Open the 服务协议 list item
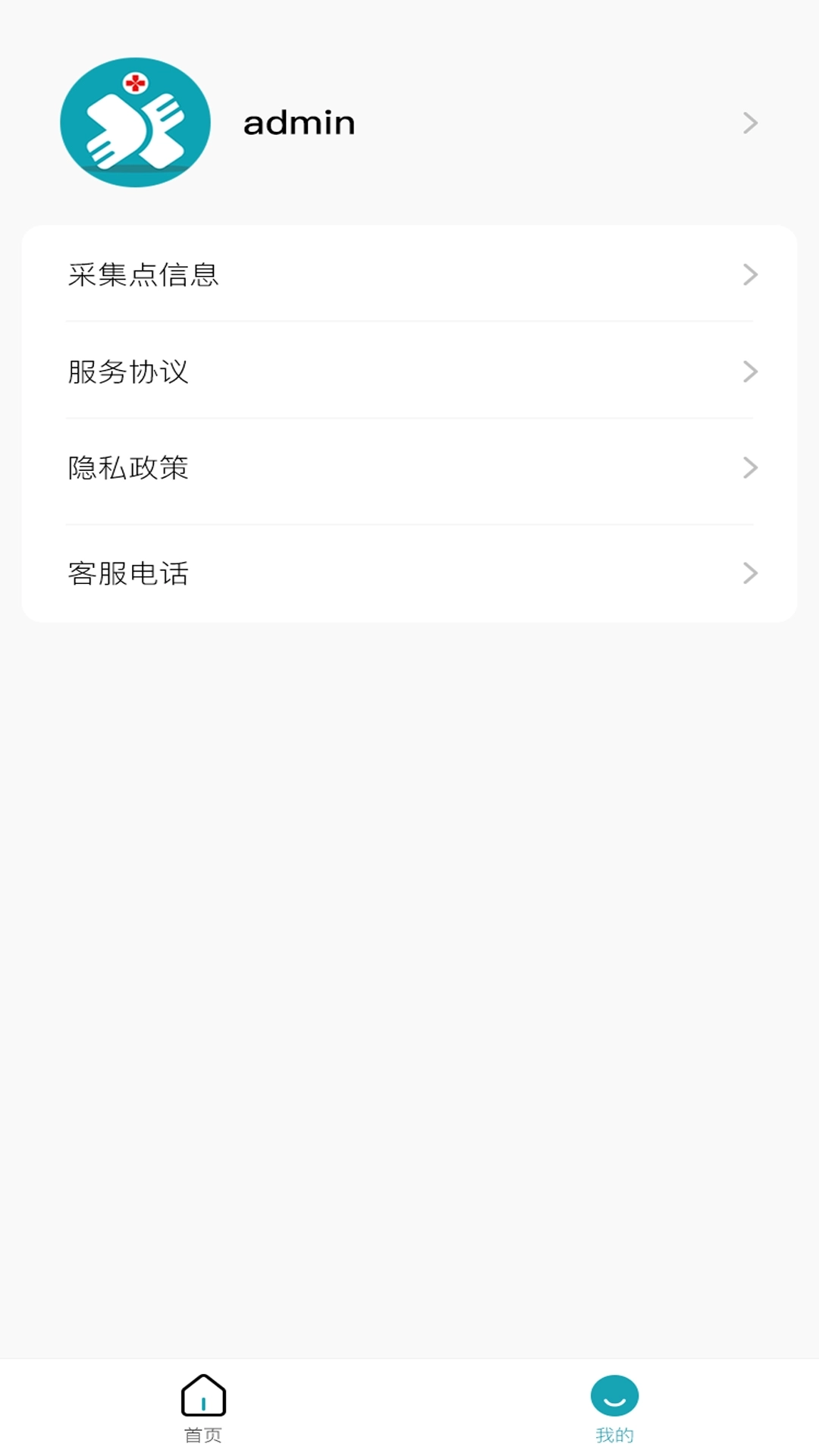819x1456 pixels. [409, 372]
